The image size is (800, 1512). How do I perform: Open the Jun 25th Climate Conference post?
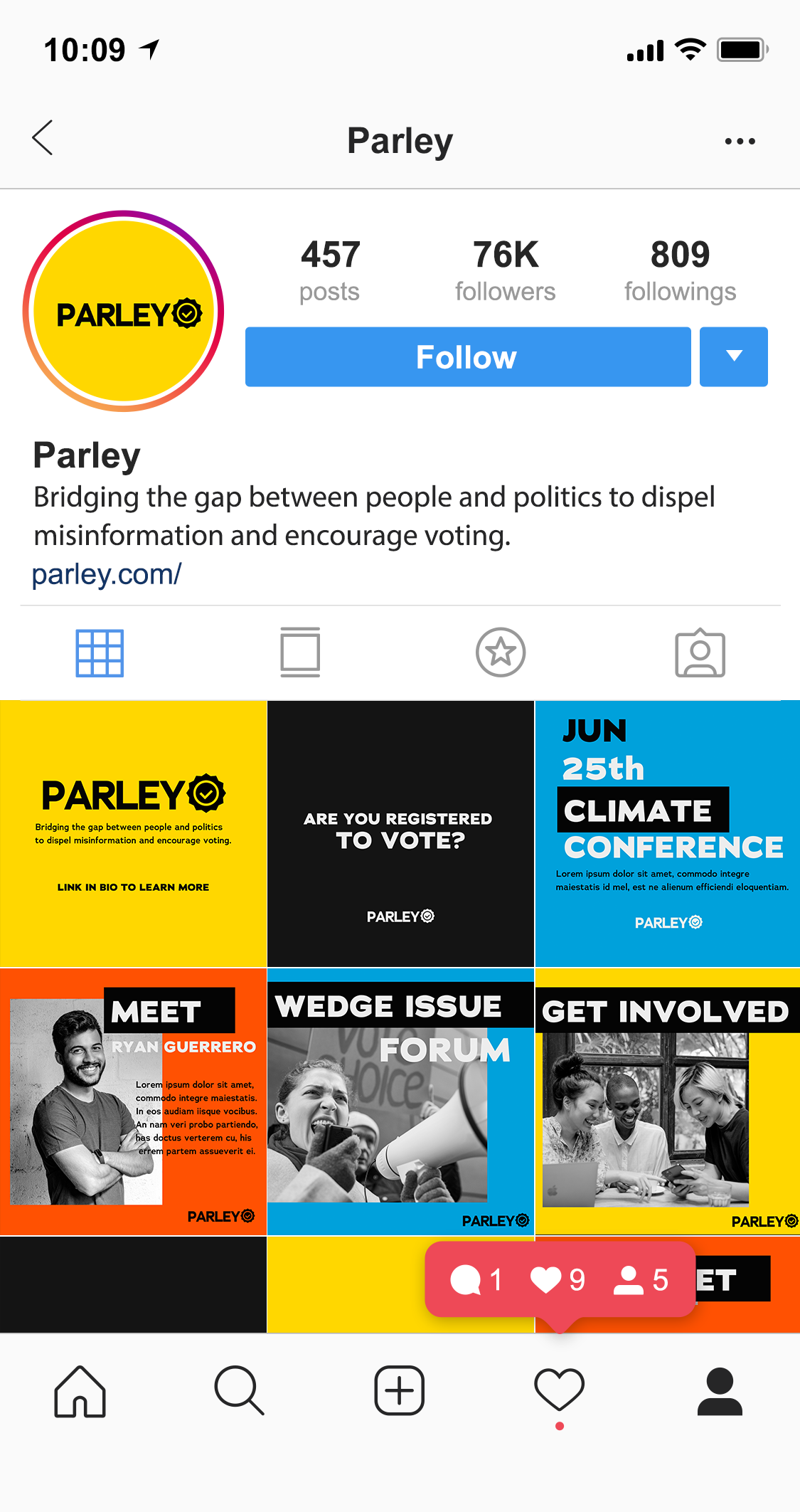[667, 834]
